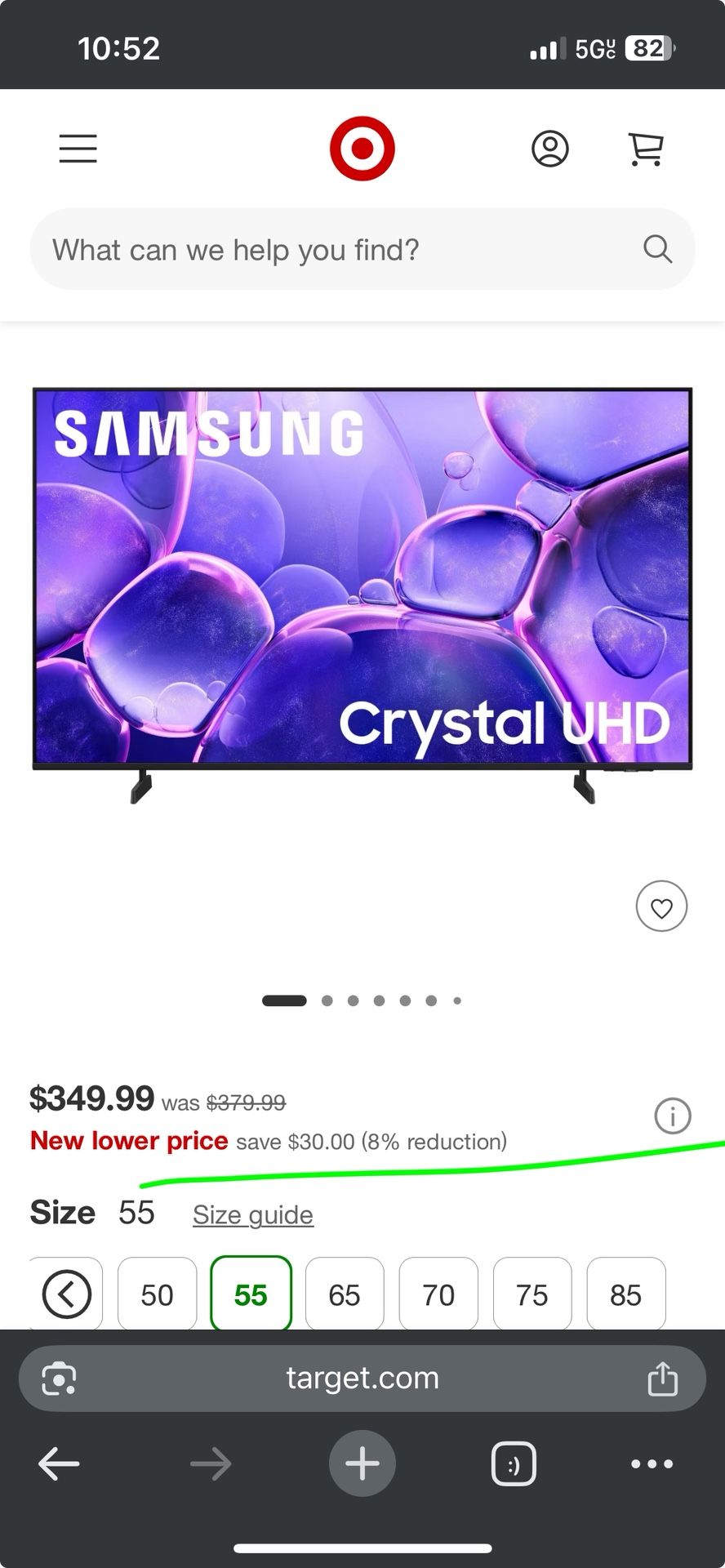Open the account profile icon
This screenshot has width=725, height=1568.
tap(550, 148)
